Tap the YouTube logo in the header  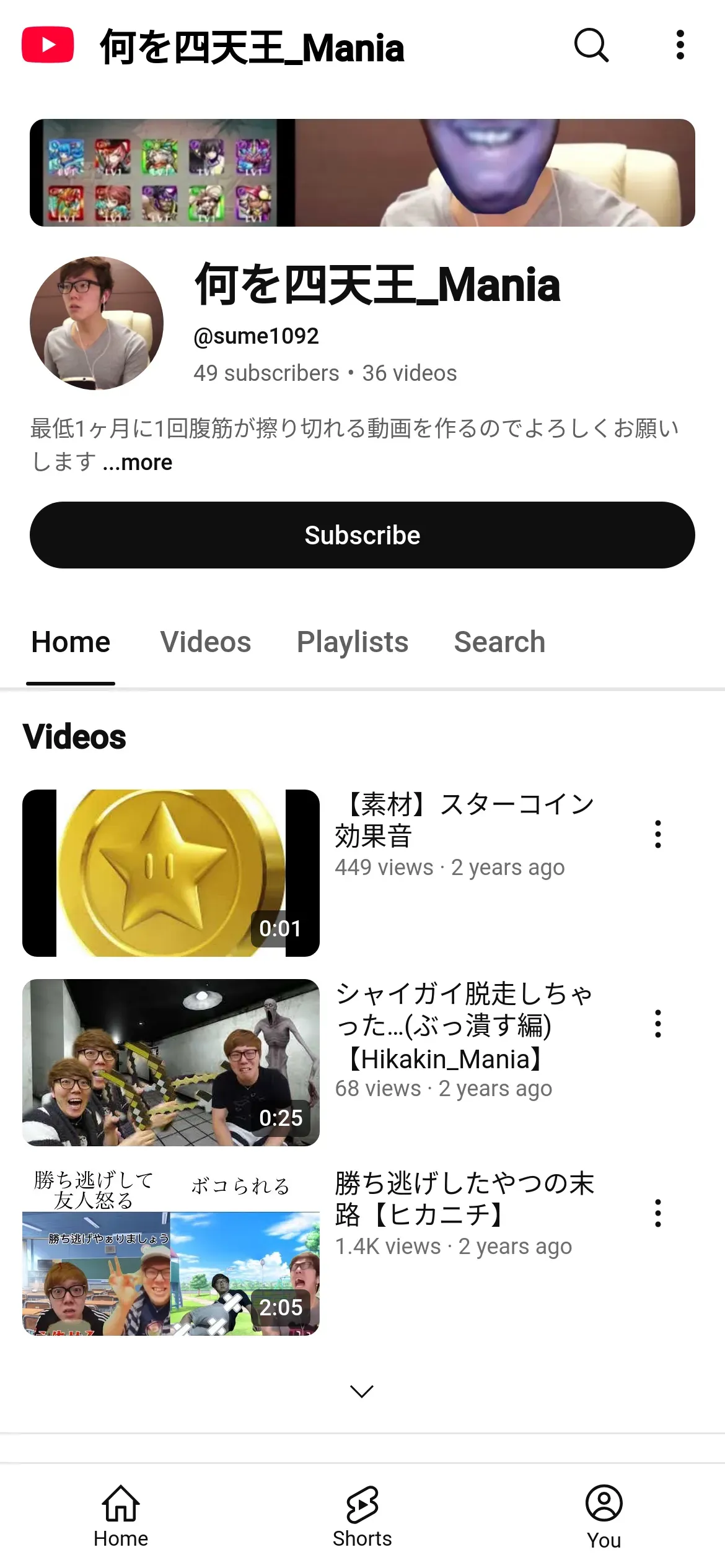click(48, 45)
